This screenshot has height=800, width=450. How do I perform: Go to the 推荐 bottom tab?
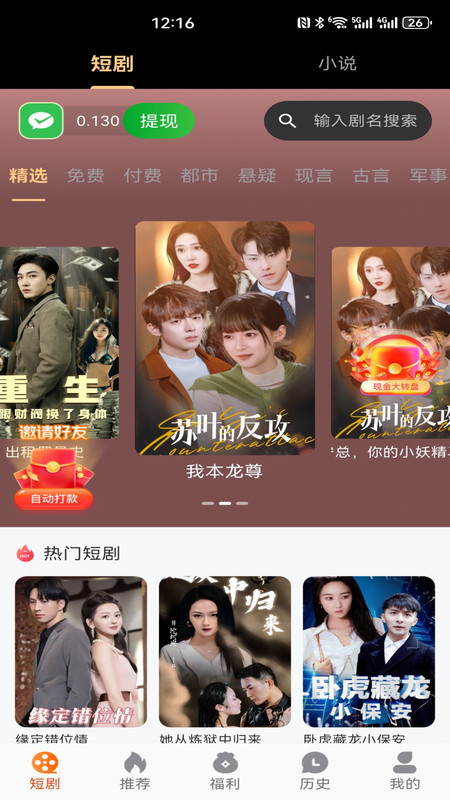[135, 771]
